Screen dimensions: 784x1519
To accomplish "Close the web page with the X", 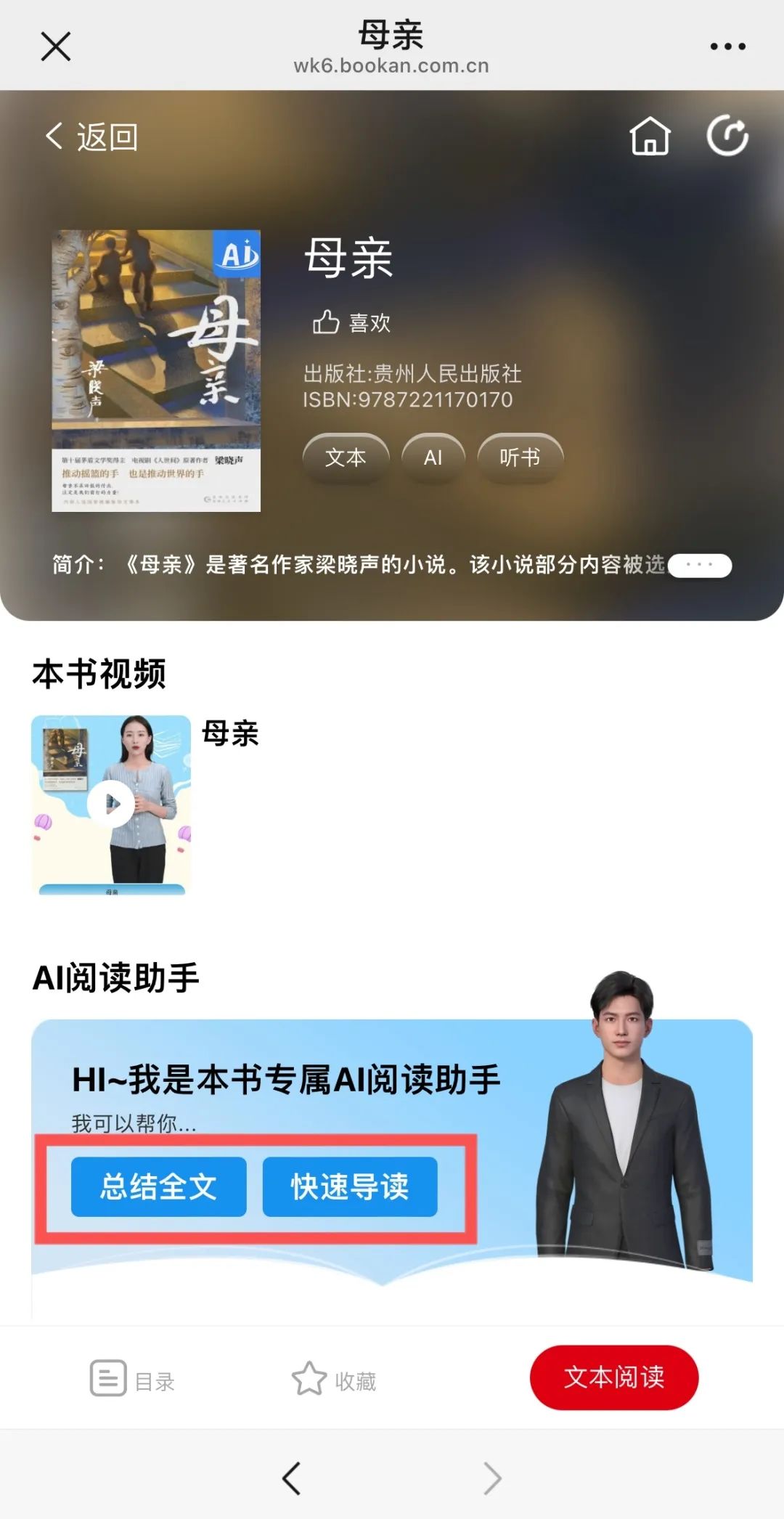I will click(56, 46).
